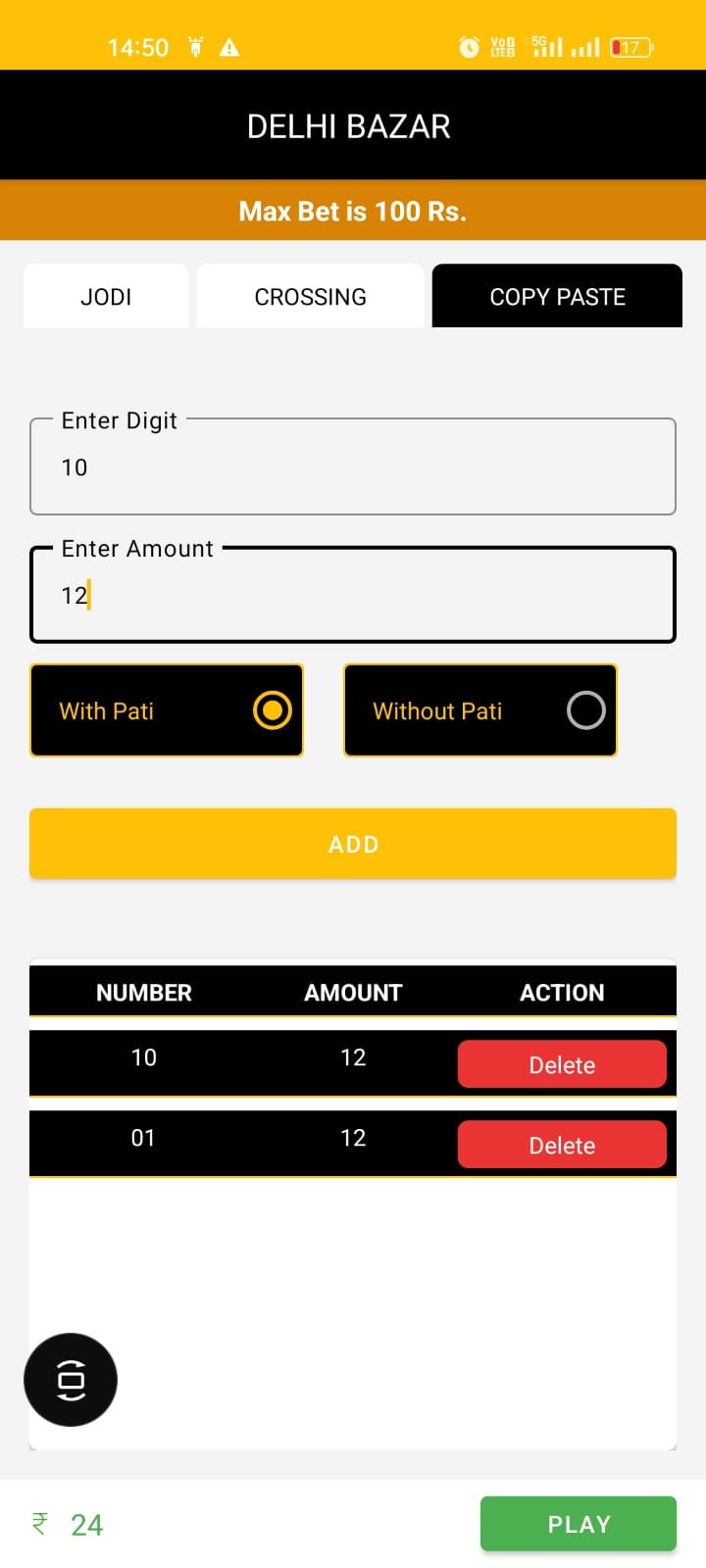This screenshot has height=1568, width=706.
Task: Click the Enter Digit input field
Action: coord(353,466)
